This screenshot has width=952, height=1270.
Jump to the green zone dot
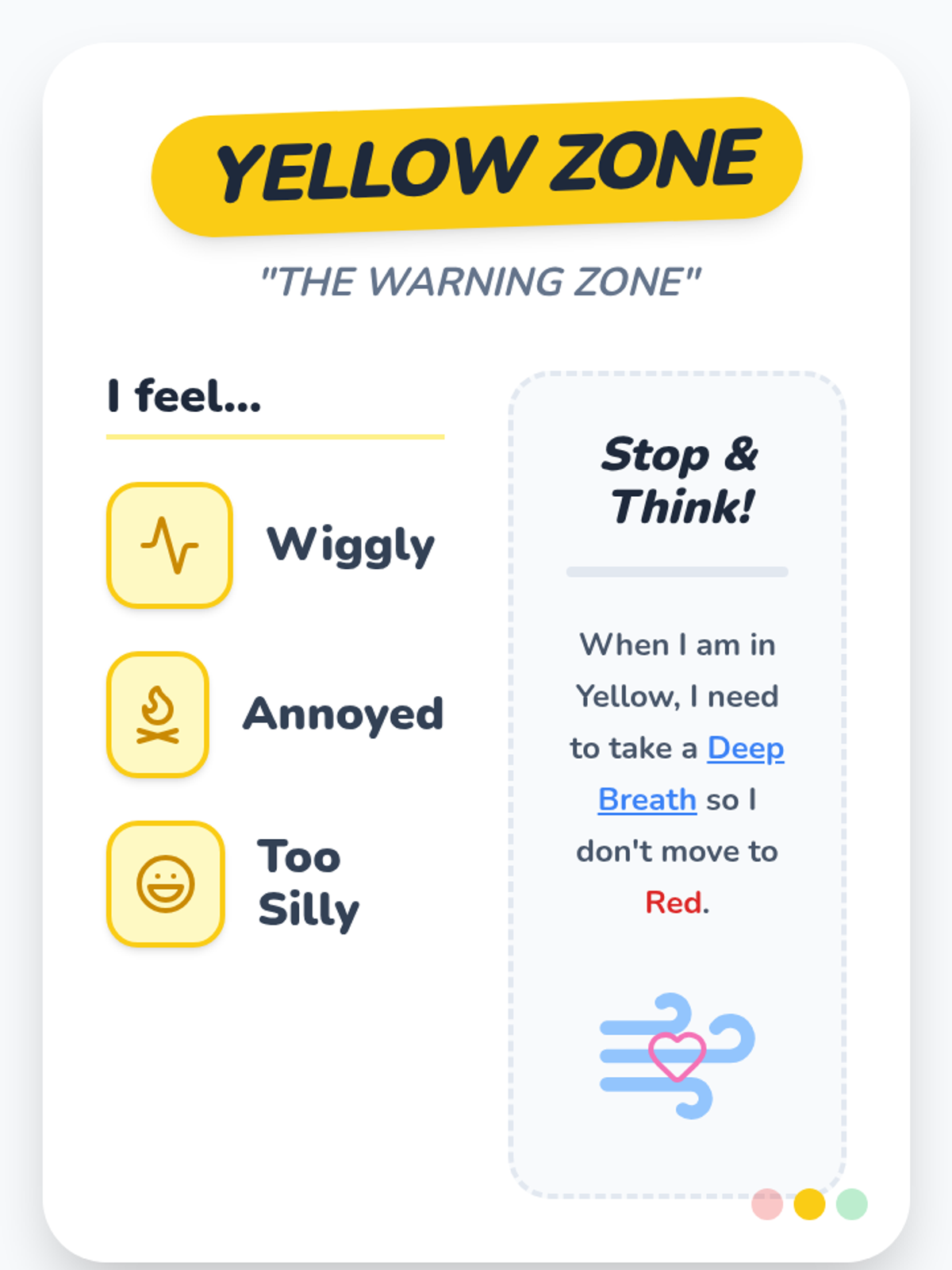tap(852, 1204)
